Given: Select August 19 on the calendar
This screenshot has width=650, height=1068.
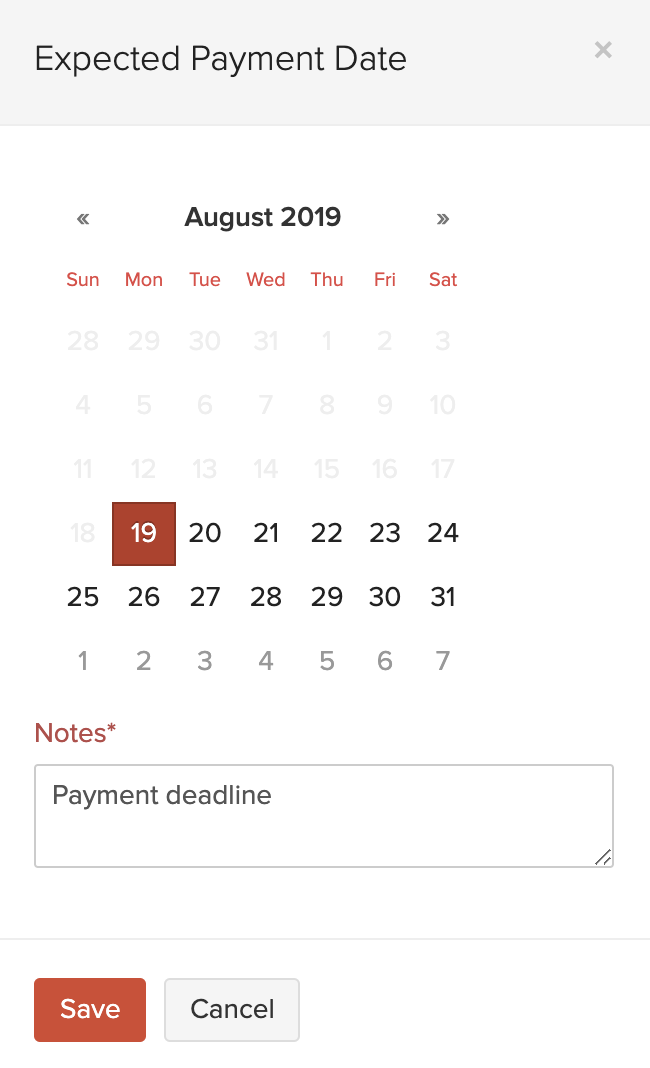Looking at the screenshot, I should pos(144,534).
